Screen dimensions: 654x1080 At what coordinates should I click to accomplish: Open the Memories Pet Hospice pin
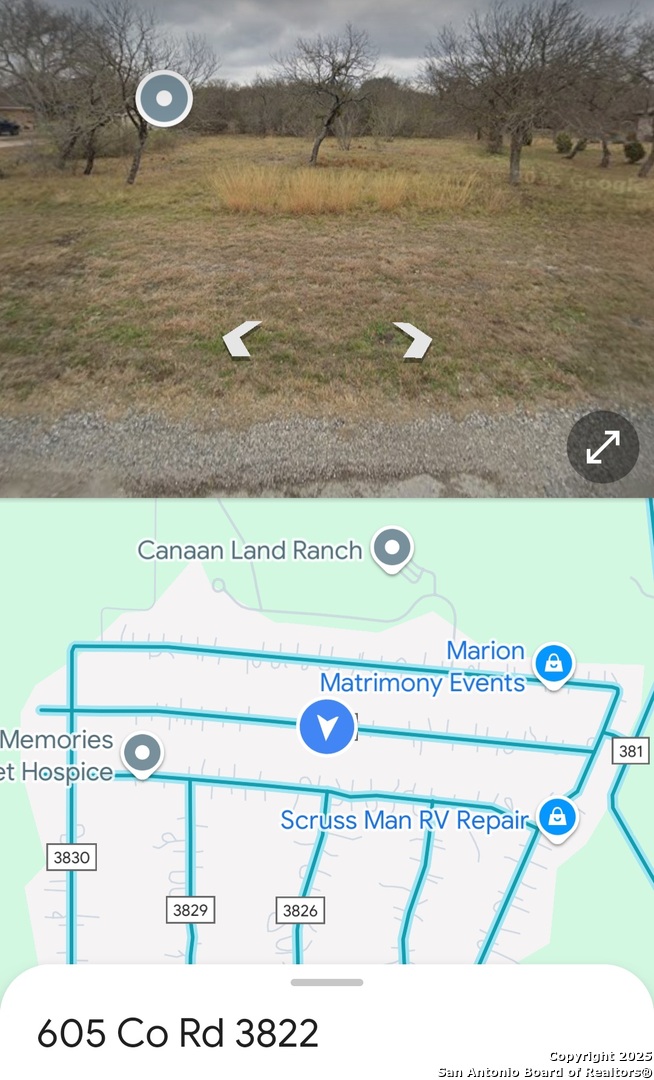point(143,755)
